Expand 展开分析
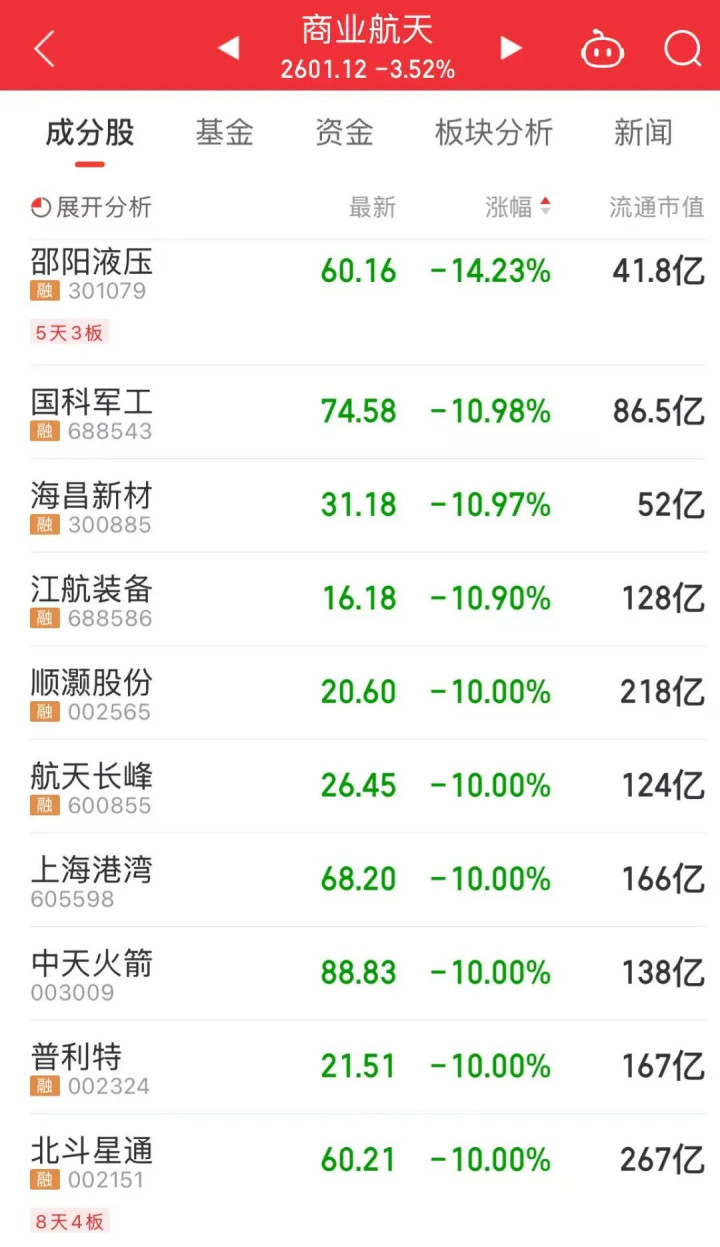Screen dimensions: 720x1247 click(x=92, y=207)
